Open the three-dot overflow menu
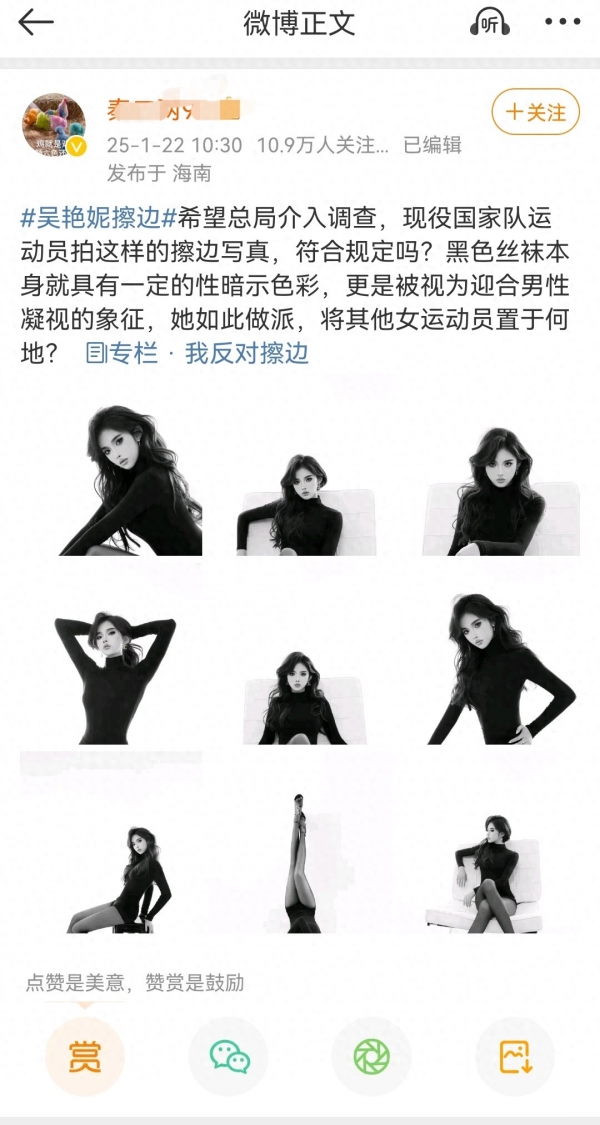The height and width of the screenshot is (1125, 600). tap(562, 23)
